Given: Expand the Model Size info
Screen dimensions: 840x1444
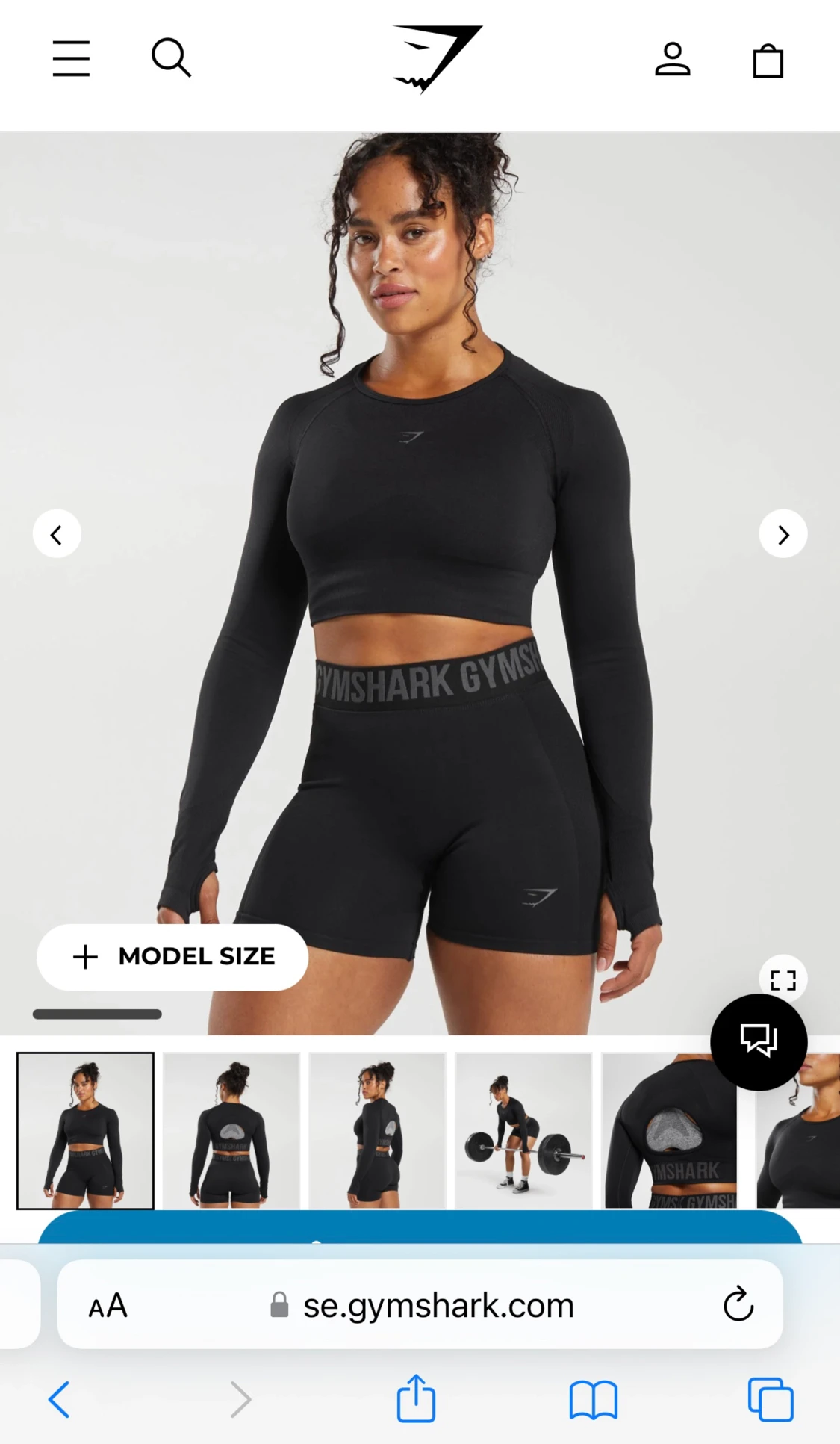Looking at the screenshot, I should [x=172, y=957].
